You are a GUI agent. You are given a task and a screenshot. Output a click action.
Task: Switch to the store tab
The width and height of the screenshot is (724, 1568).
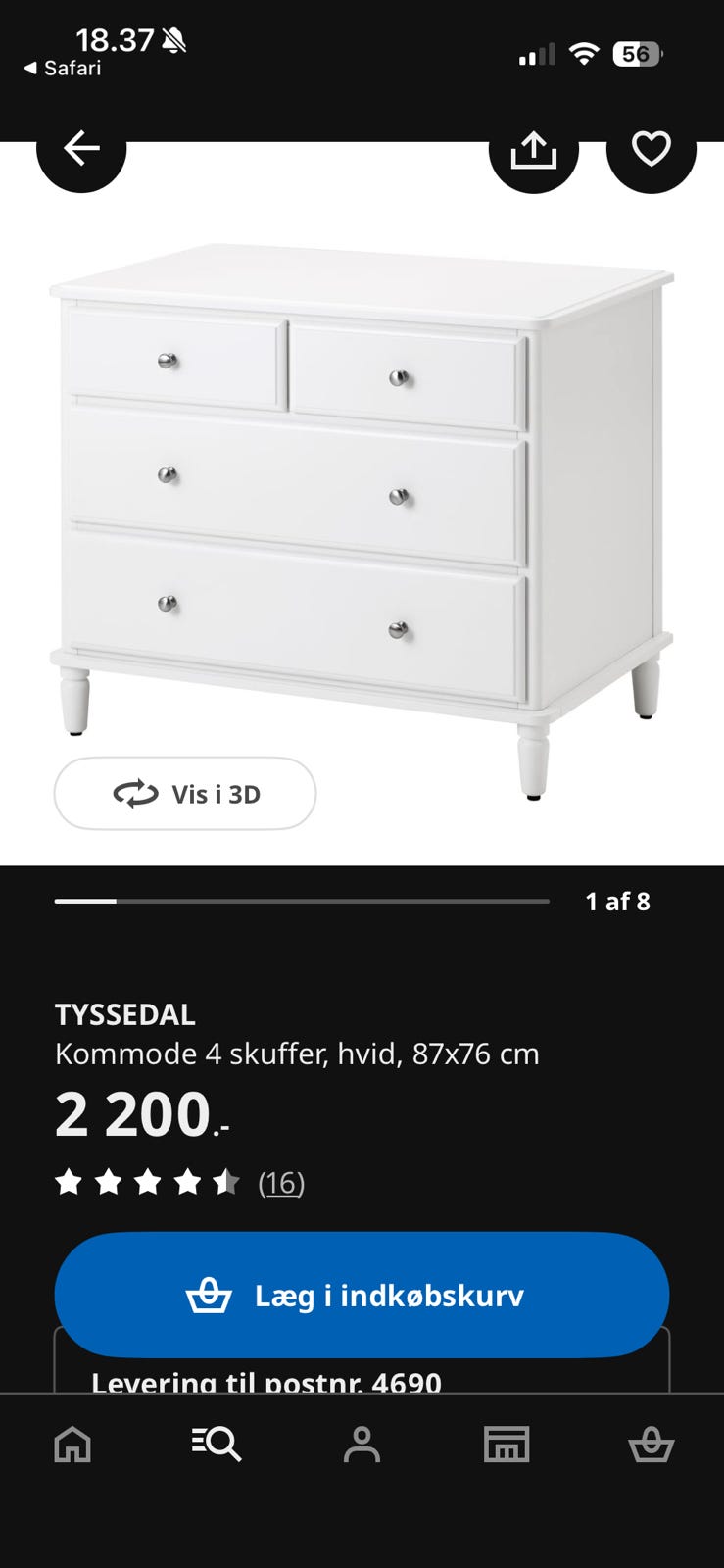click(x=507, y=1444)
